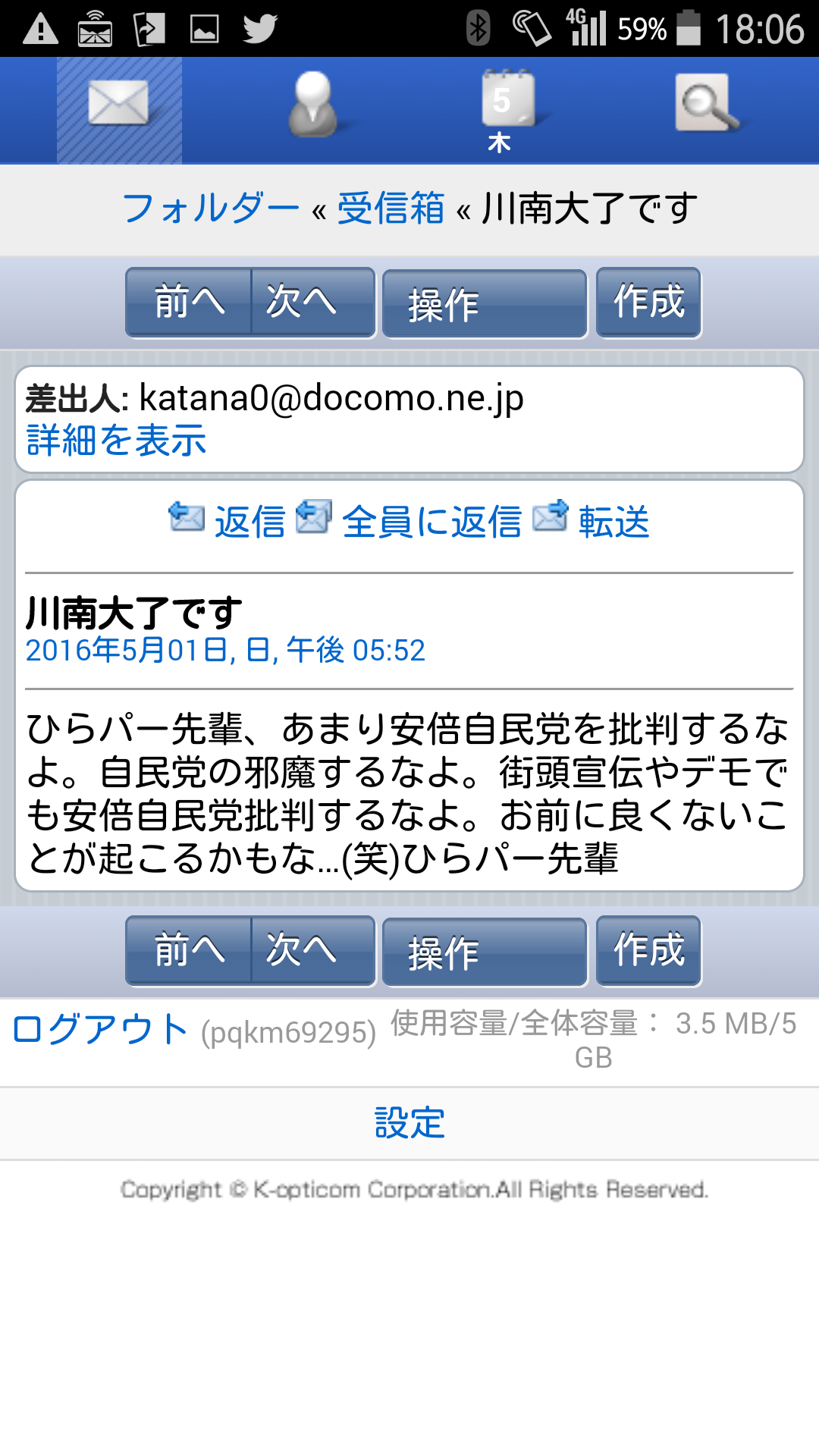The image size is (819, 1456).
Task: Tap the top 前へ button
Action: [x=188, y=302]
